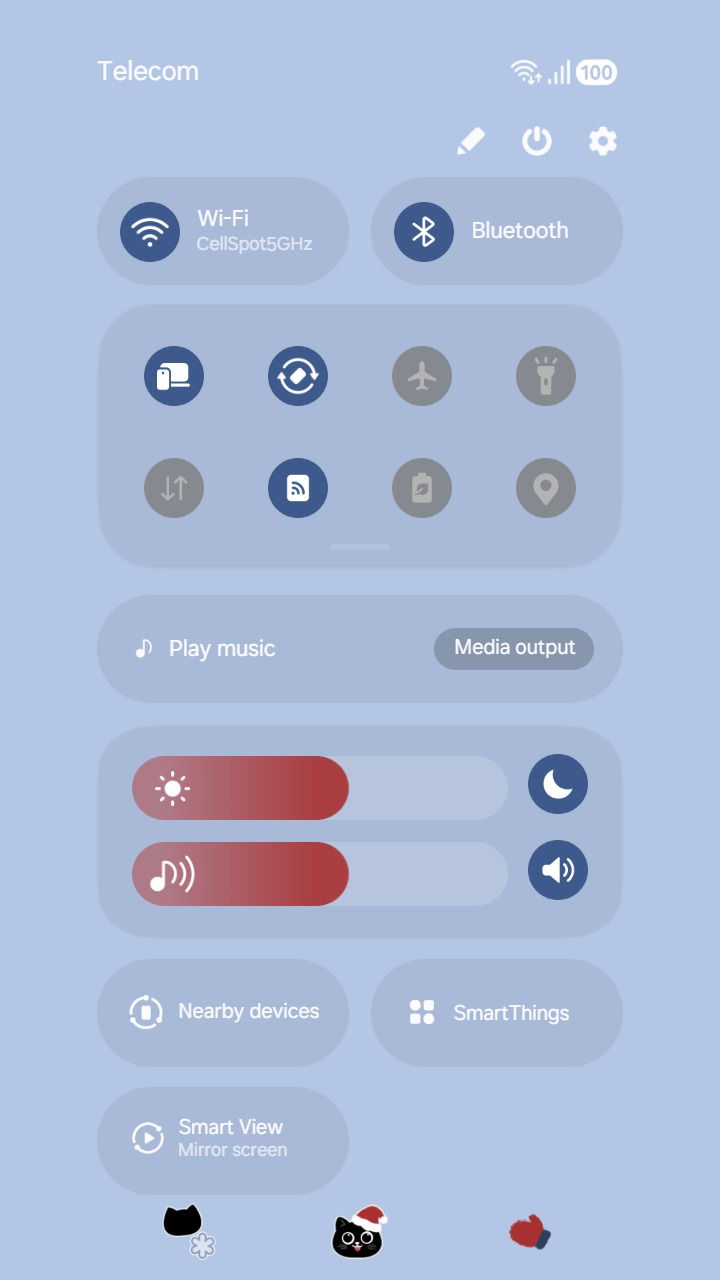The width and height of the screenshot is (720, 1280).
Task: Open Settings via the gear icon
Action: pyautogui.click(x=603, y=142)
